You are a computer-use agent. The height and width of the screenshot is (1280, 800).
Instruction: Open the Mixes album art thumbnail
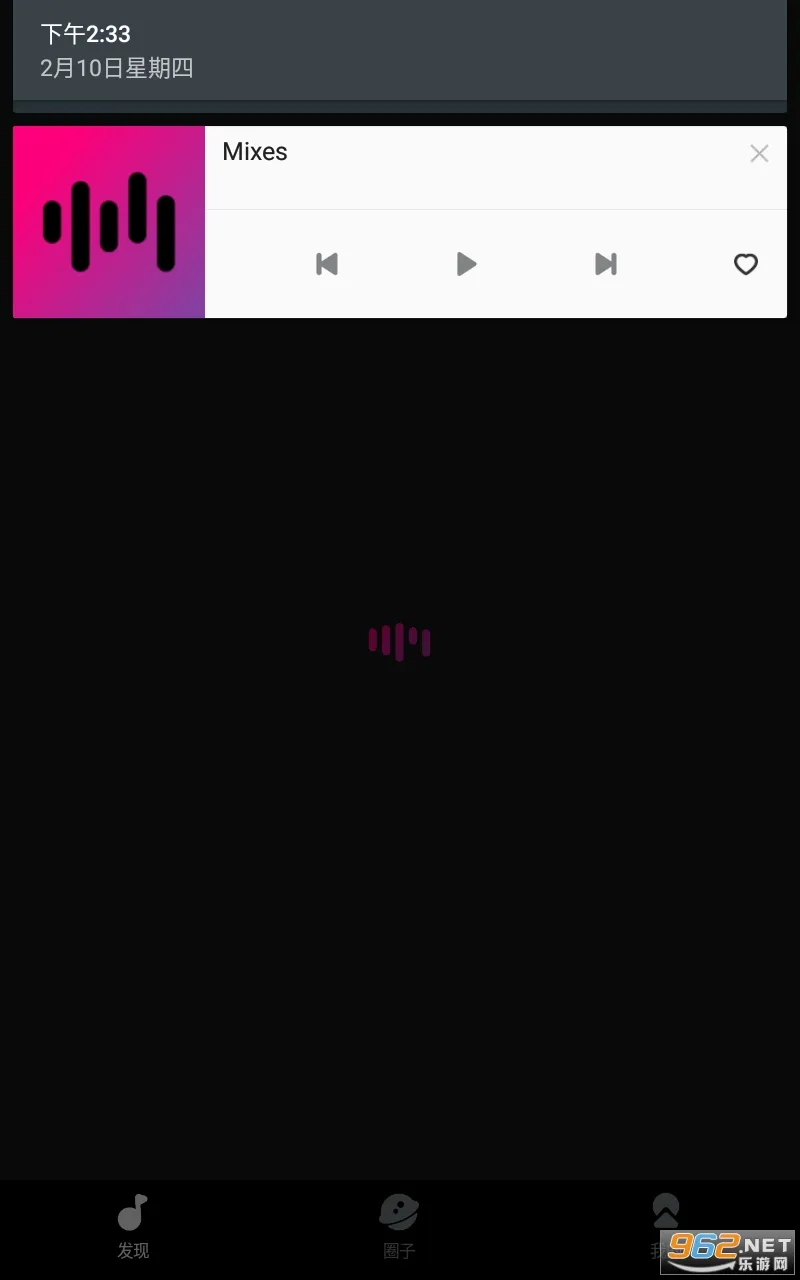pos(109,222)
